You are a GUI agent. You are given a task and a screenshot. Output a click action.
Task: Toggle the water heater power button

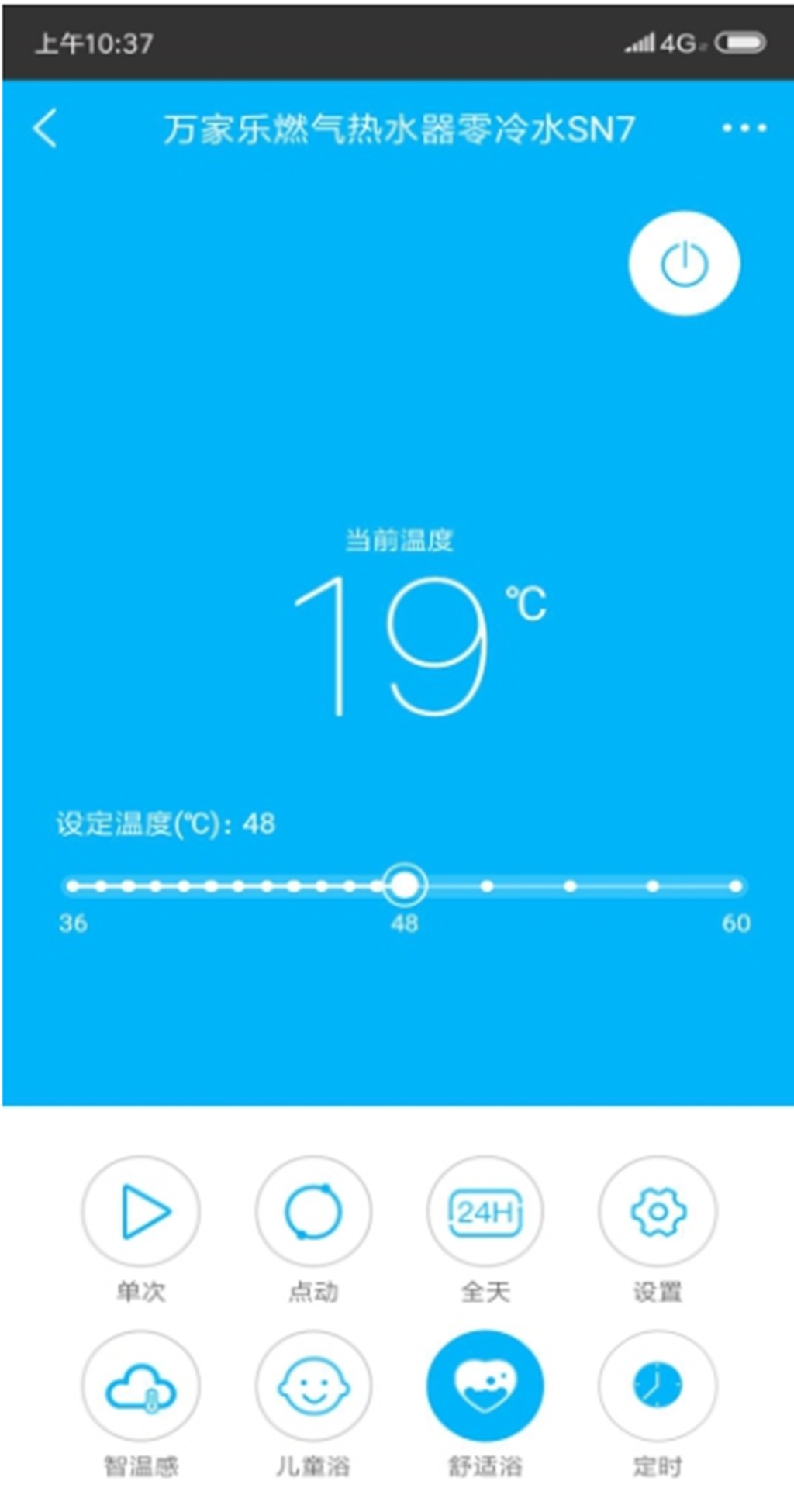tap(684, 264)
